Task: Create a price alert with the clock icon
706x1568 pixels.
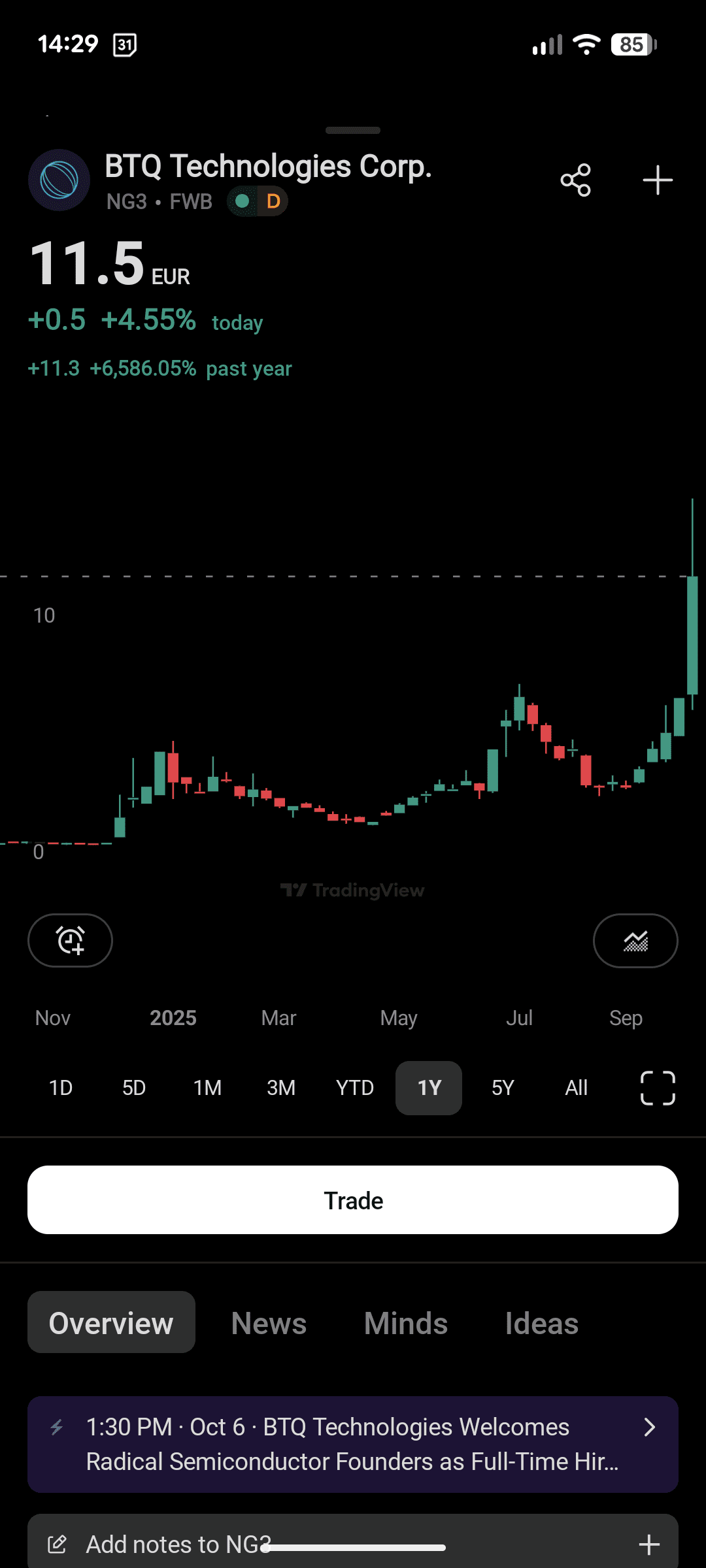Action: [x=70, y=941]
